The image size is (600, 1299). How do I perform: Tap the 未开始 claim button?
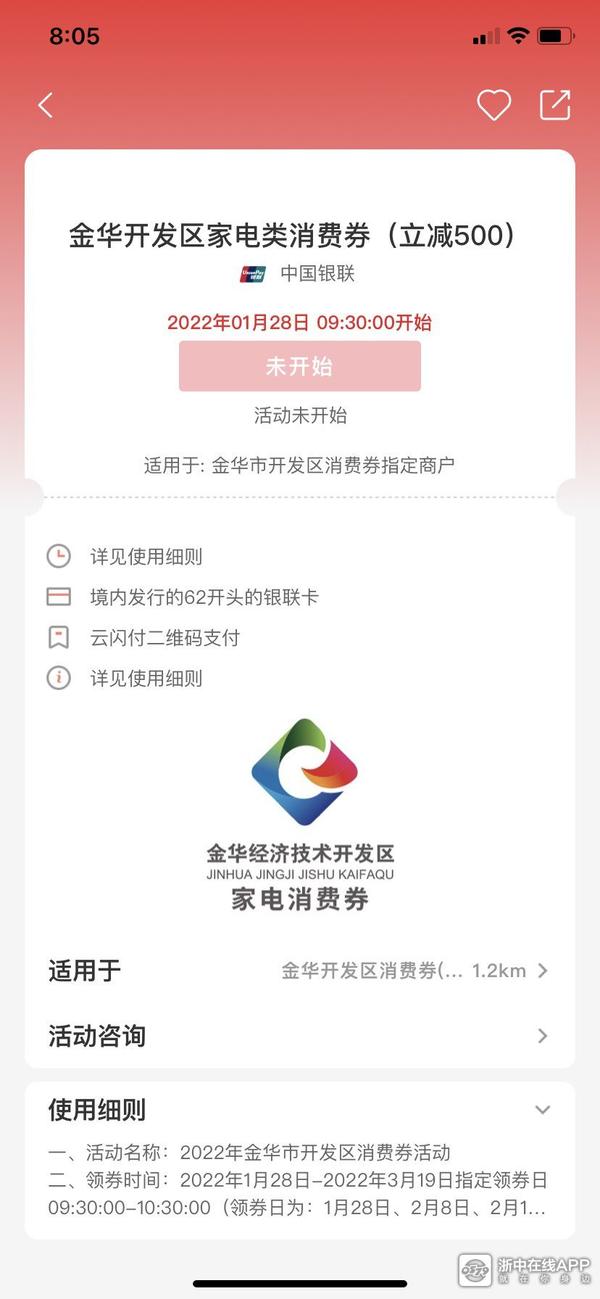coord(299,366)
